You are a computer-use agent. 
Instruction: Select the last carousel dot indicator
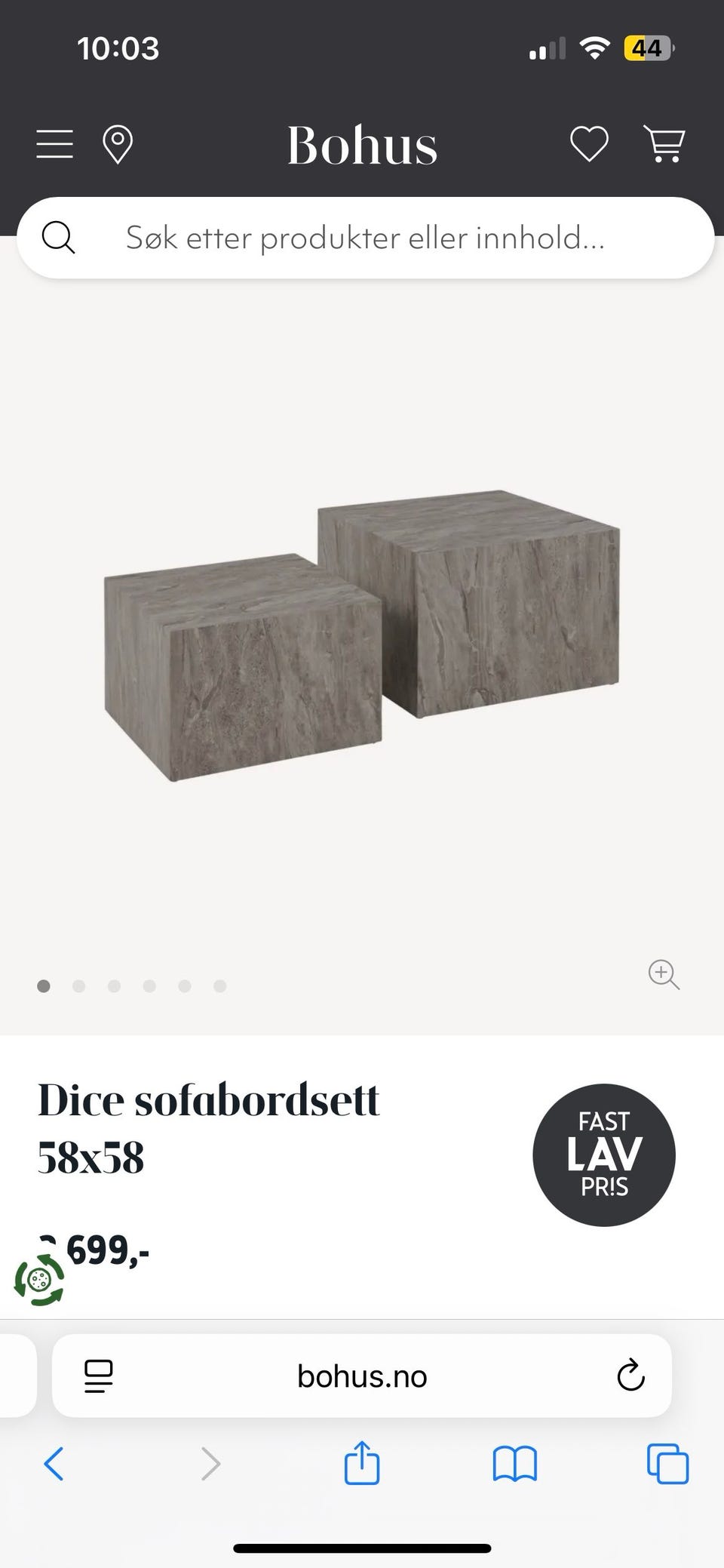point(219,985)
